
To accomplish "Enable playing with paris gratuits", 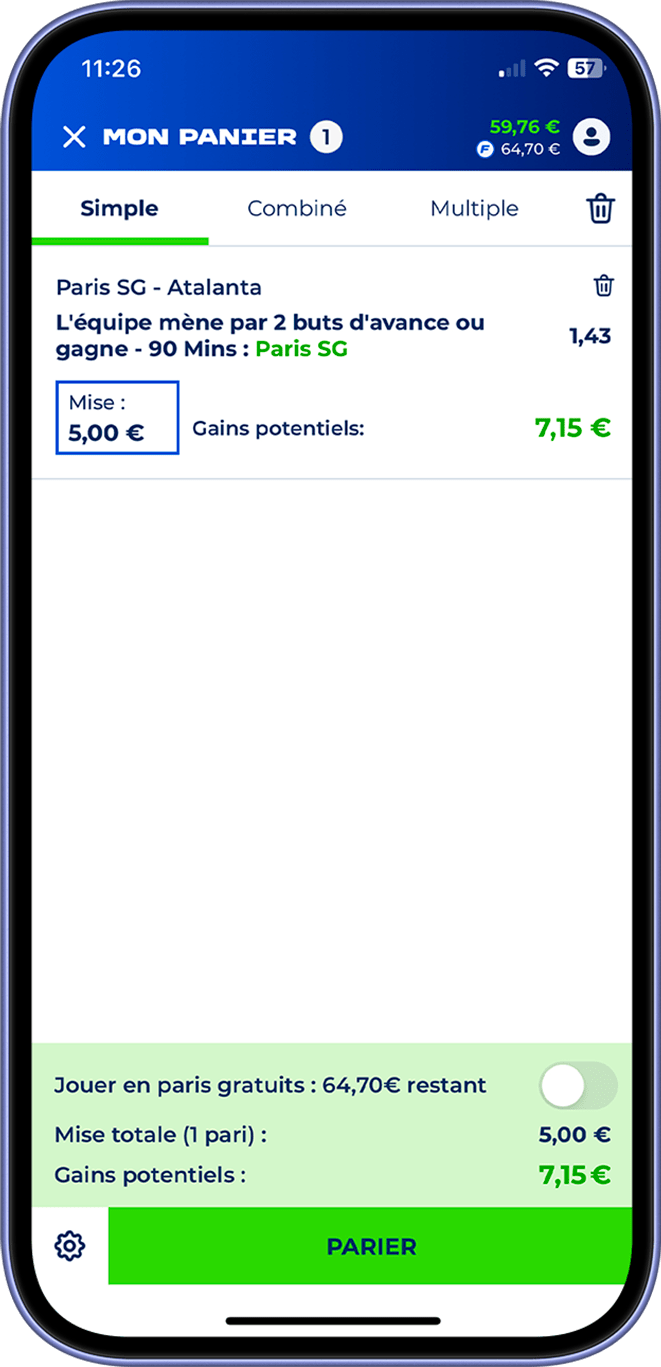I will pos(577,1085).
